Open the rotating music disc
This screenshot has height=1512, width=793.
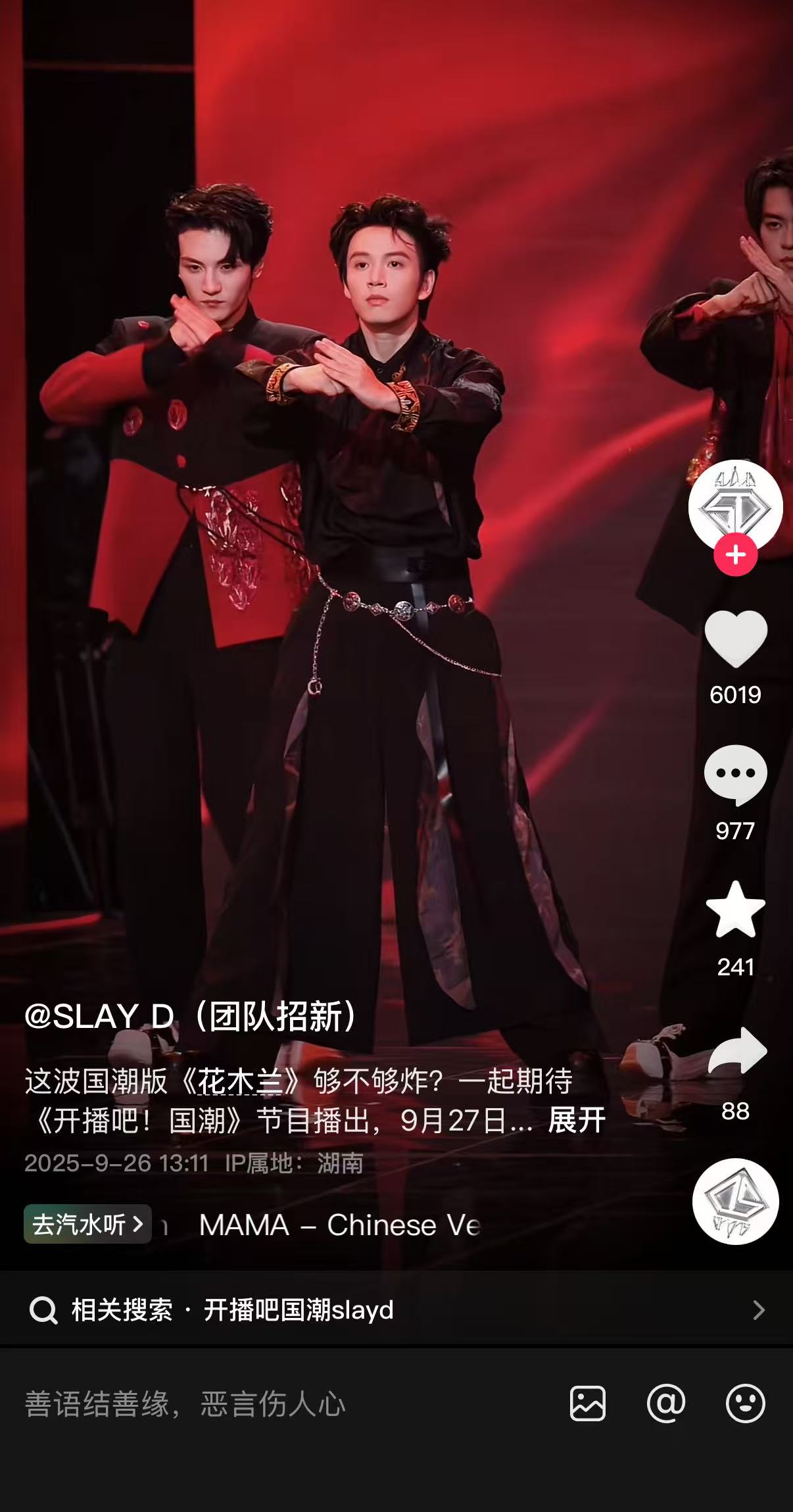pyautogui.click(x=735, y=1202)
